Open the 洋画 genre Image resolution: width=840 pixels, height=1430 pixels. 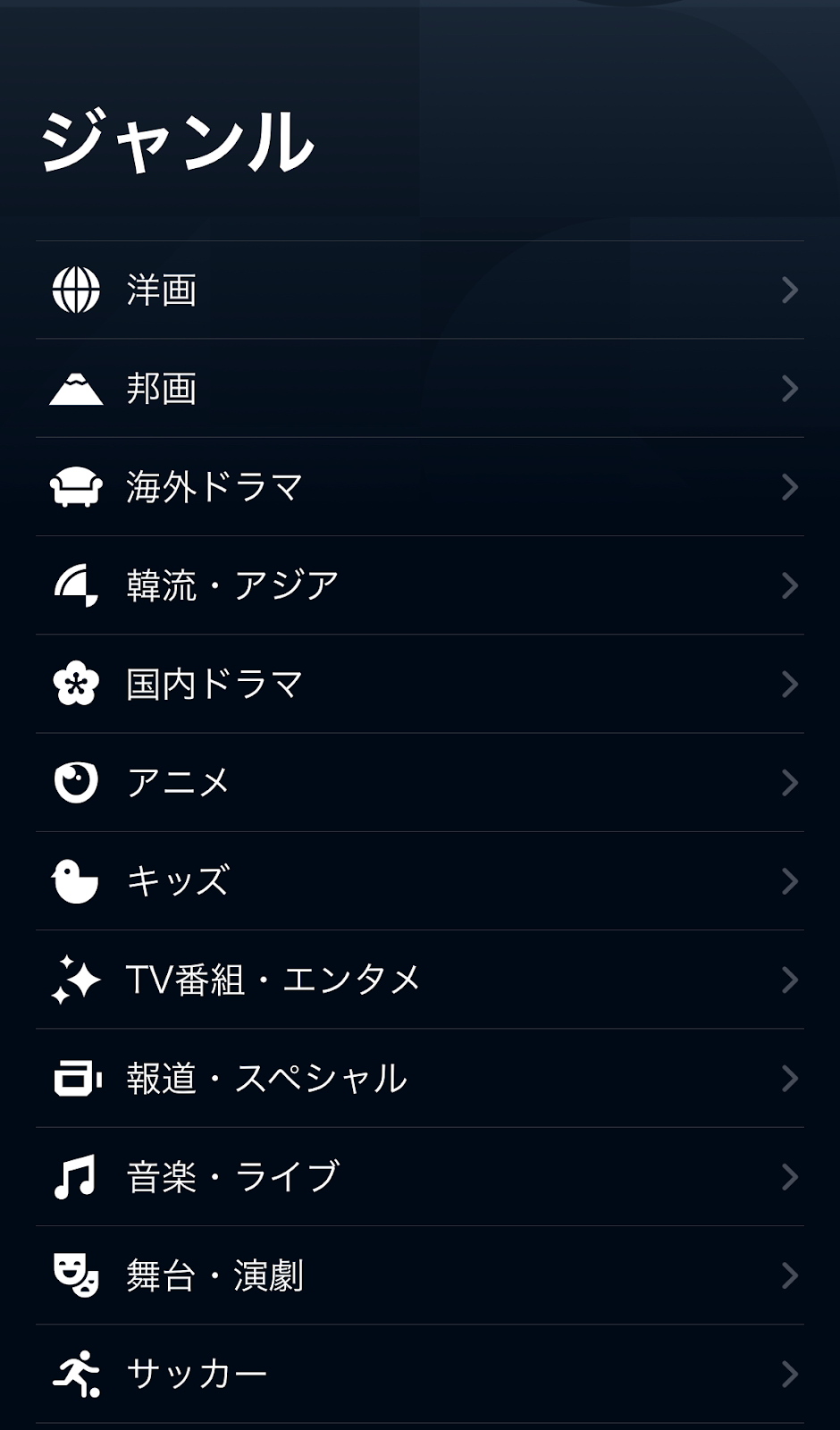pyautogui.click(x=420, y=290)
